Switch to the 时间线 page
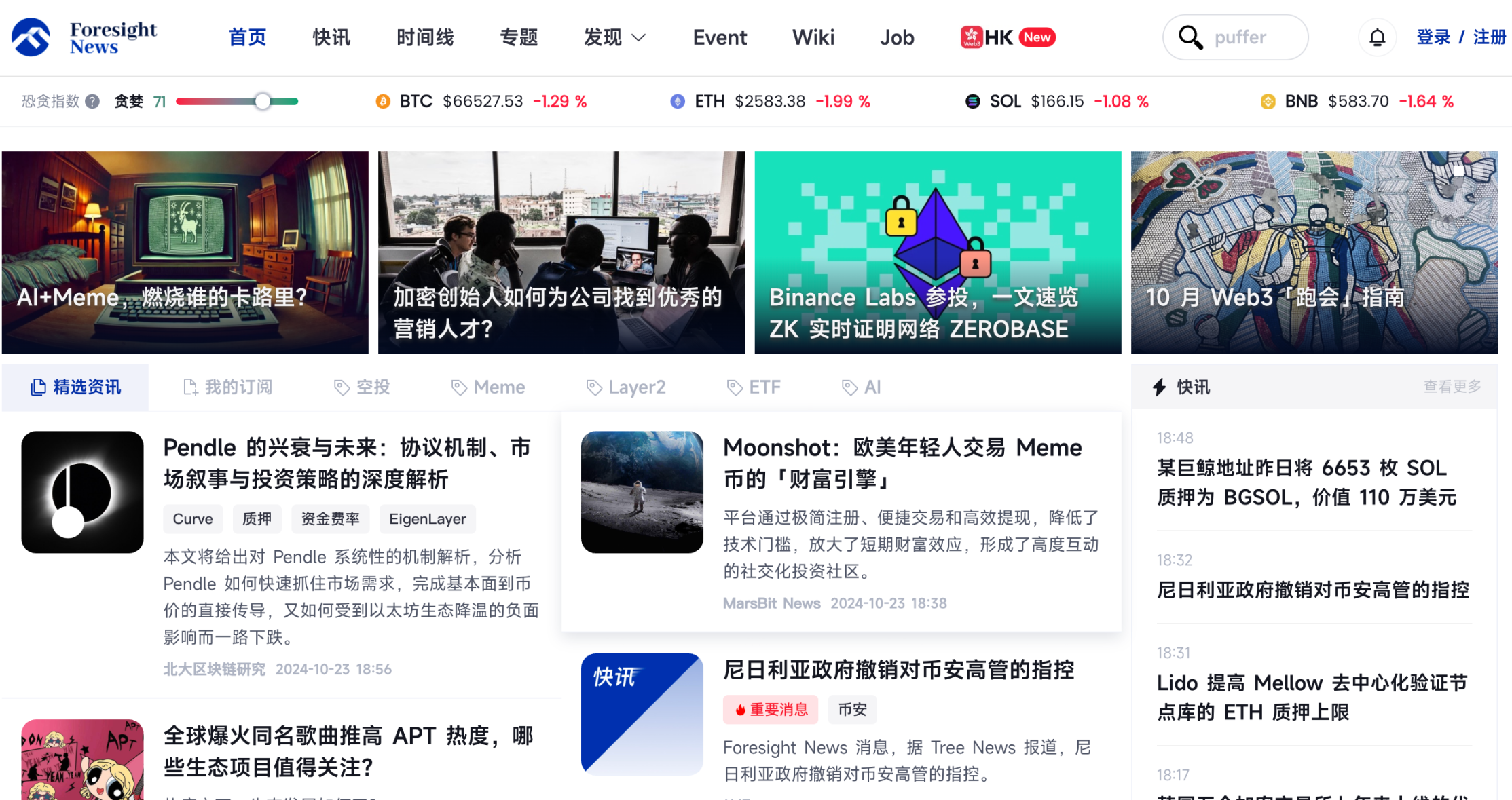 click(x=425, y=37)
